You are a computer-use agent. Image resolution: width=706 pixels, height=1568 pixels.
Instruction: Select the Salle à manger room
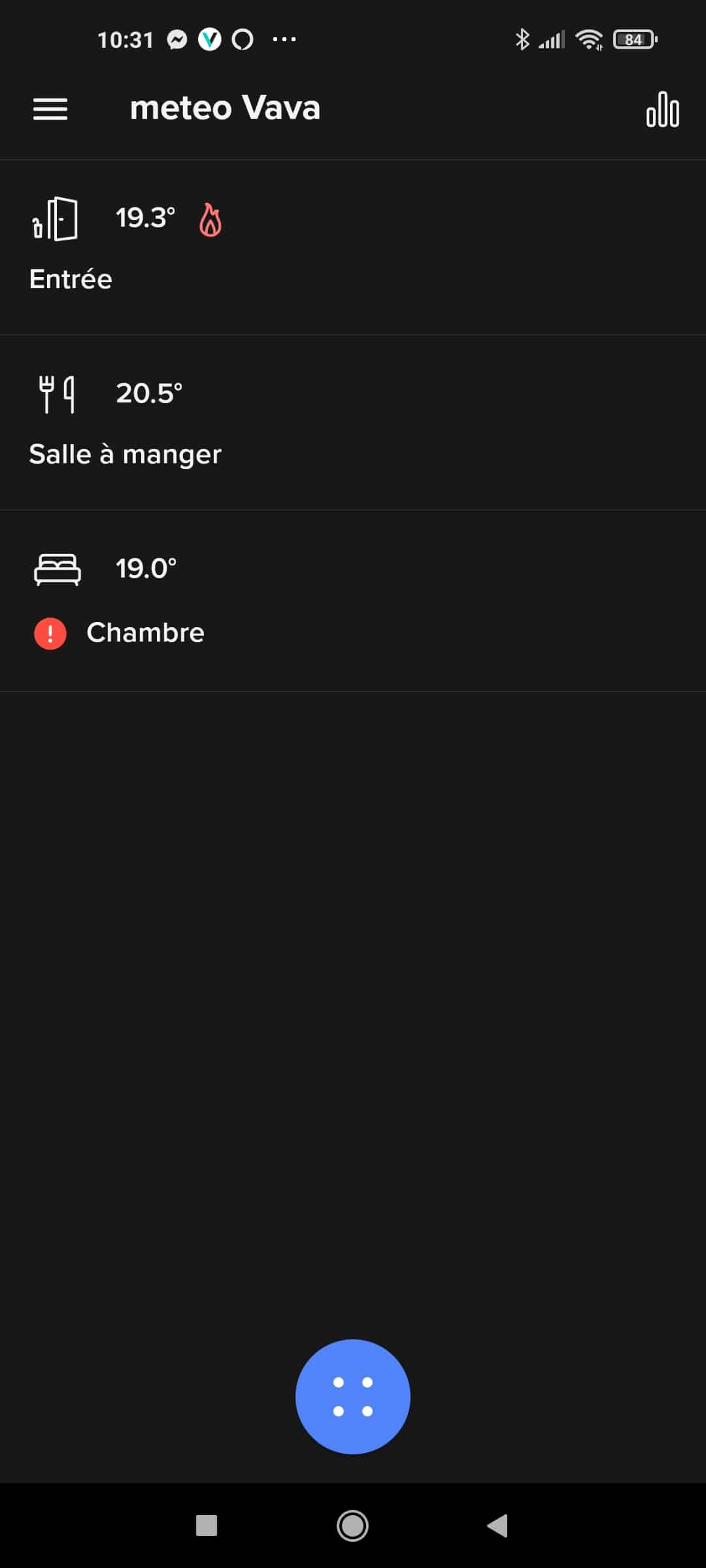tap(353, 423)
